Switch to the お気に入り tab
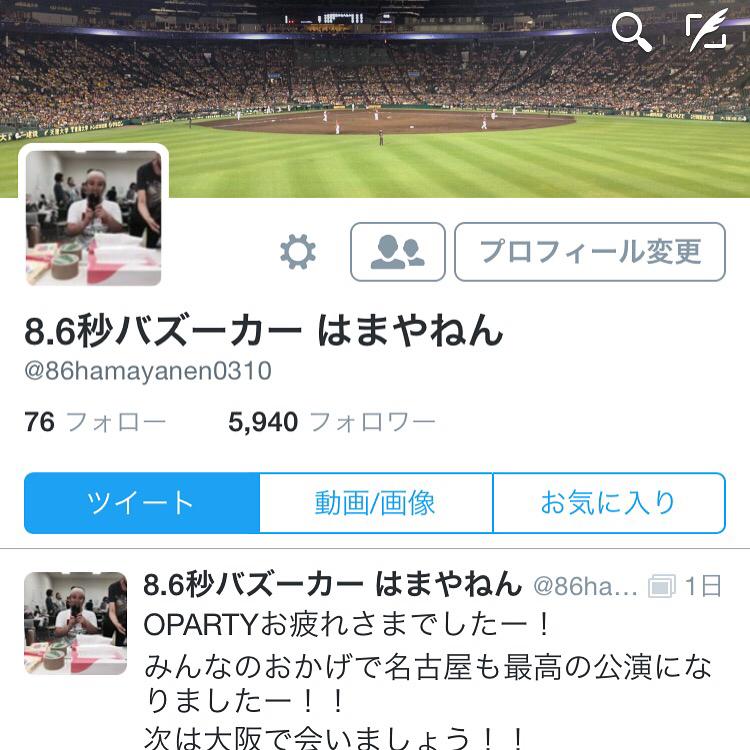This screenshot has width=750, height=750. coord(608,503)
